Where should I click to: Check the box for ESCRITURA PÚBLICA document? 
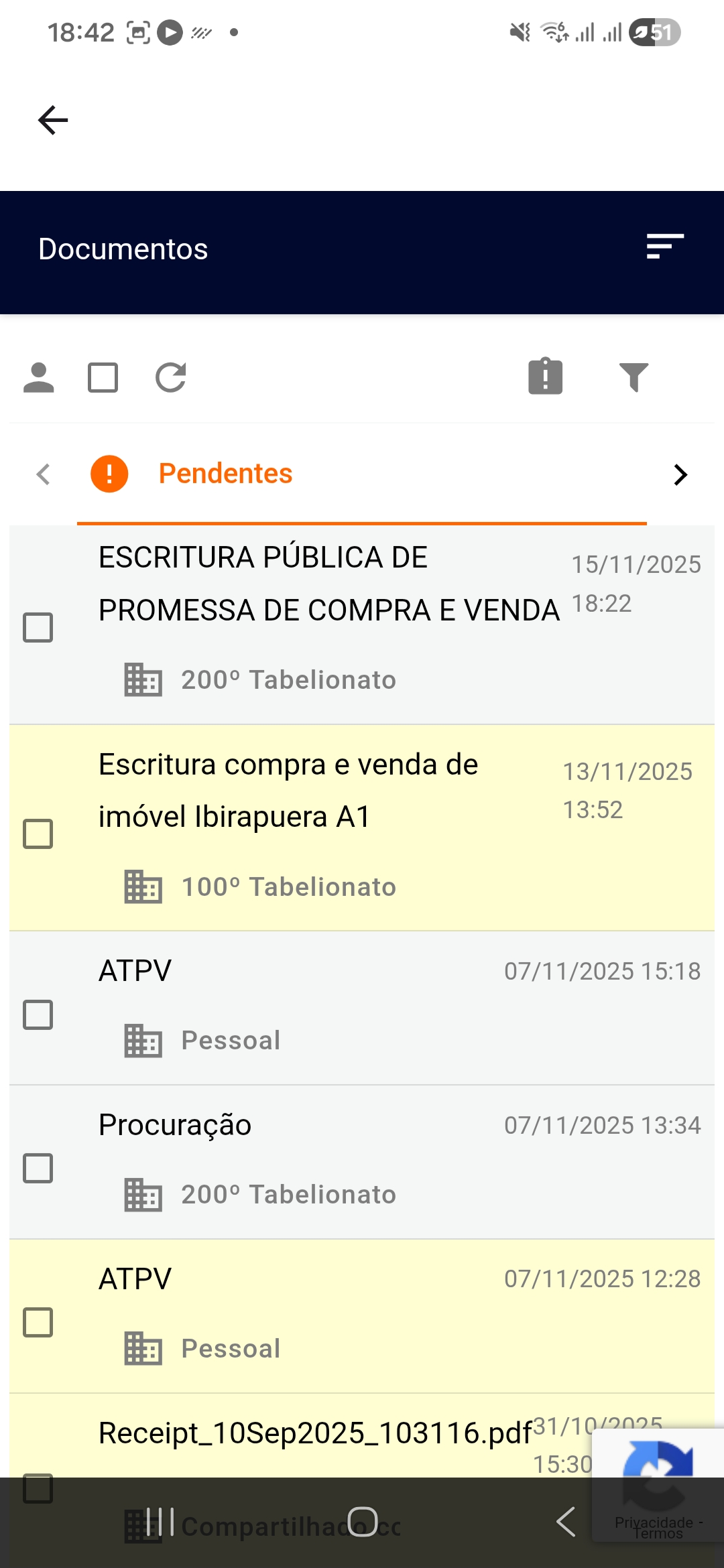(x=38, y=627)
